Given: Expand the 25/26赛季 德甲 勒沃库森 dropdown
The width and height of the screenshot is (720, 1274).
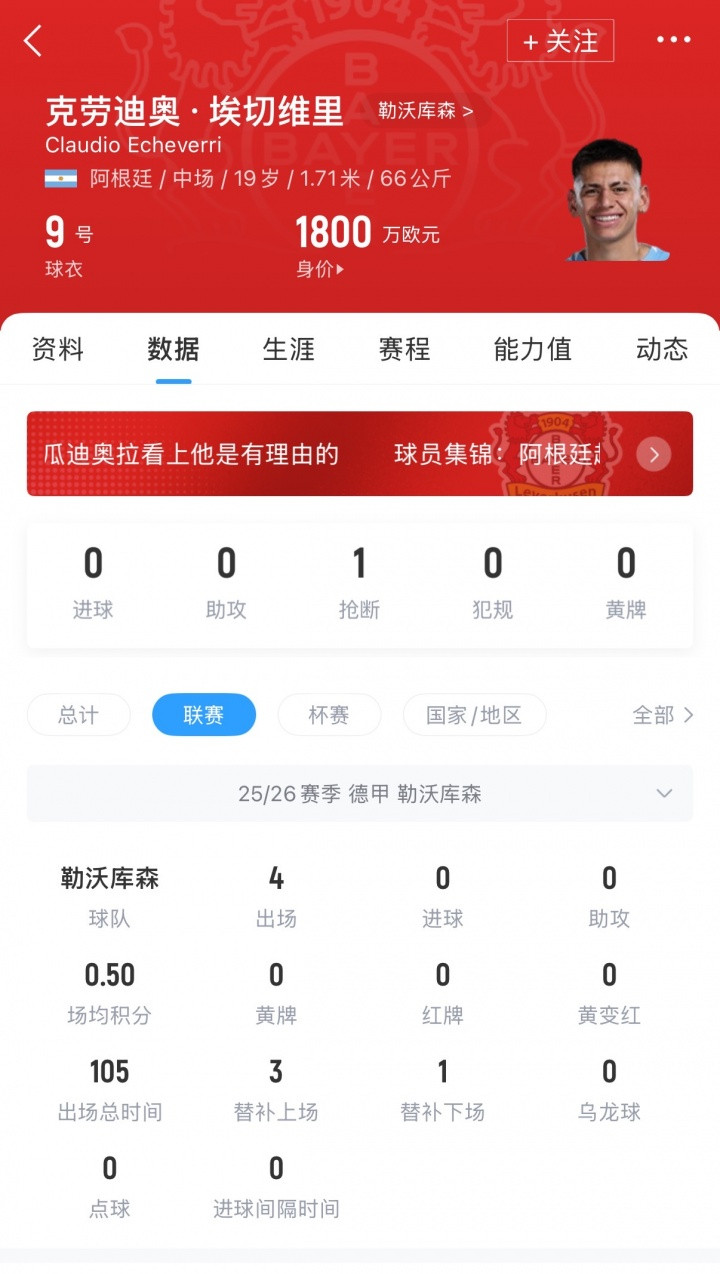Looking at the screenshot, I should point(360,794).
